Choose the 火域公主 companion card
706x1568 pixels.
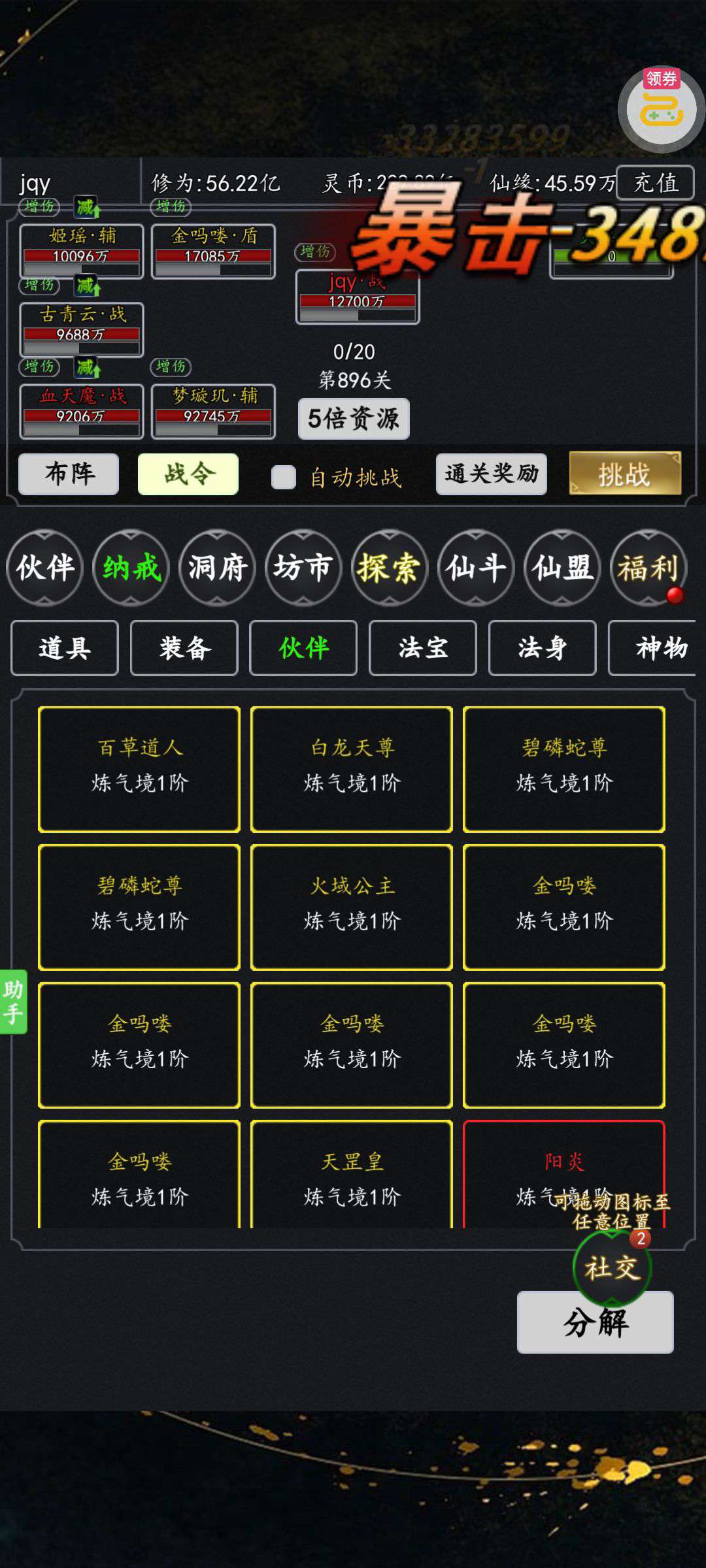352,907
